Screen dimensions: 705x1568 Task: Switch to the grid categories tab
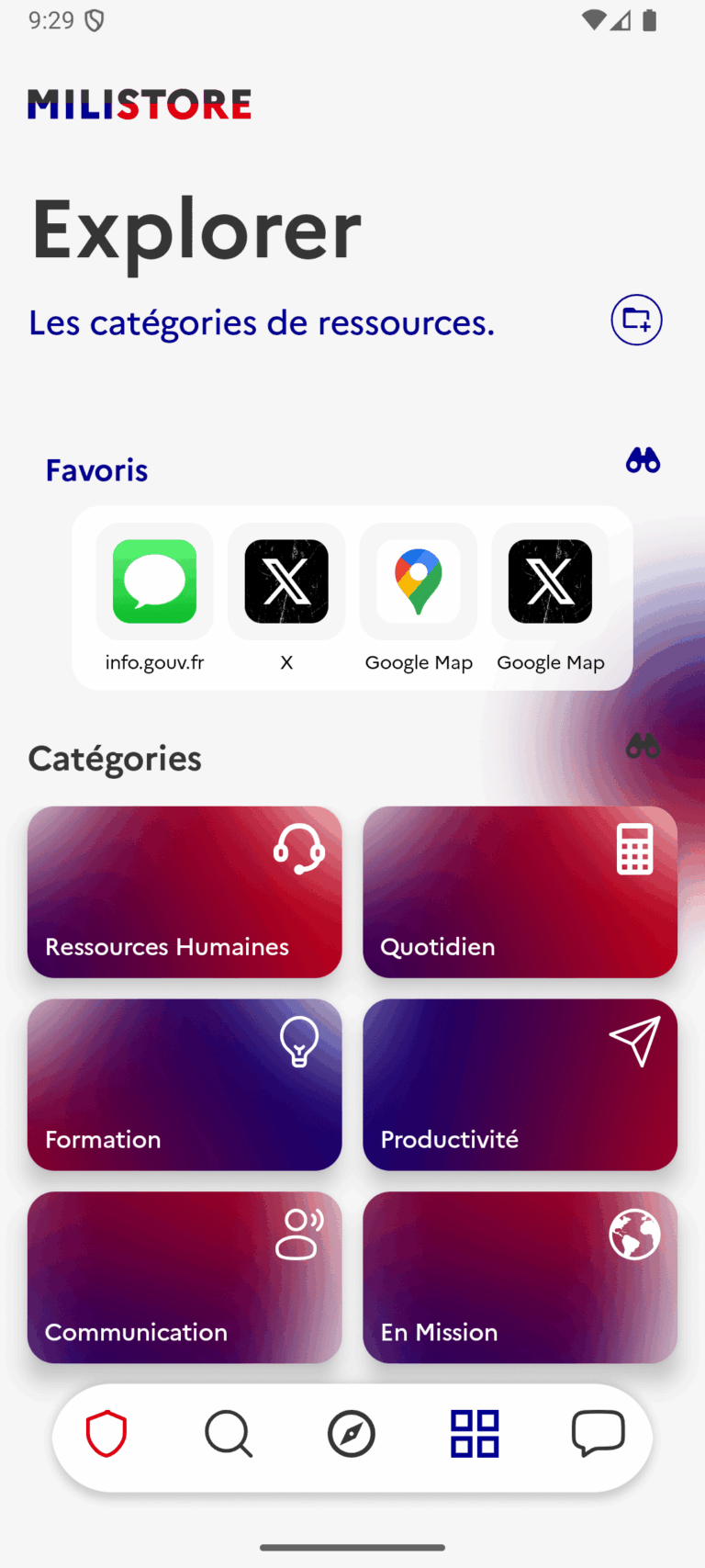pos(475,1434)
